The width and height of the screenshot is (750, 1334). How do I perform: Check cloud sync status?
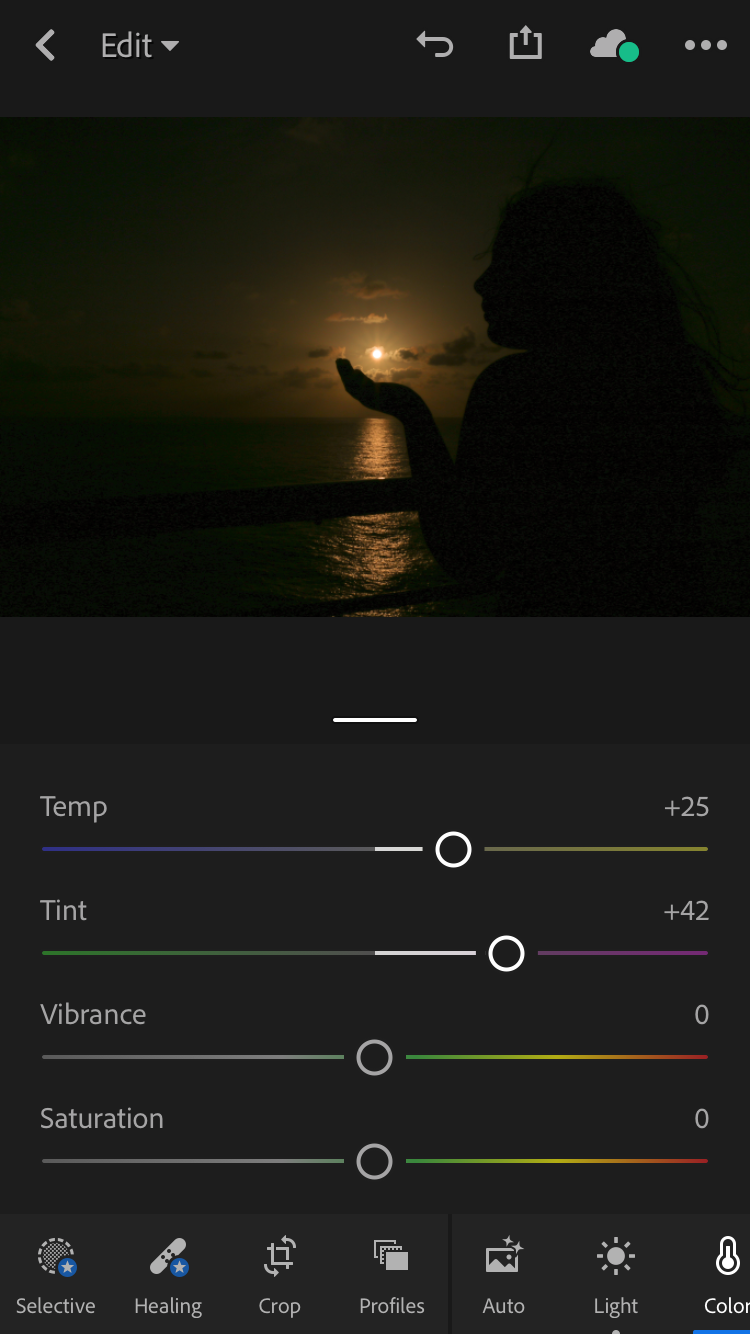coord(614,46)
